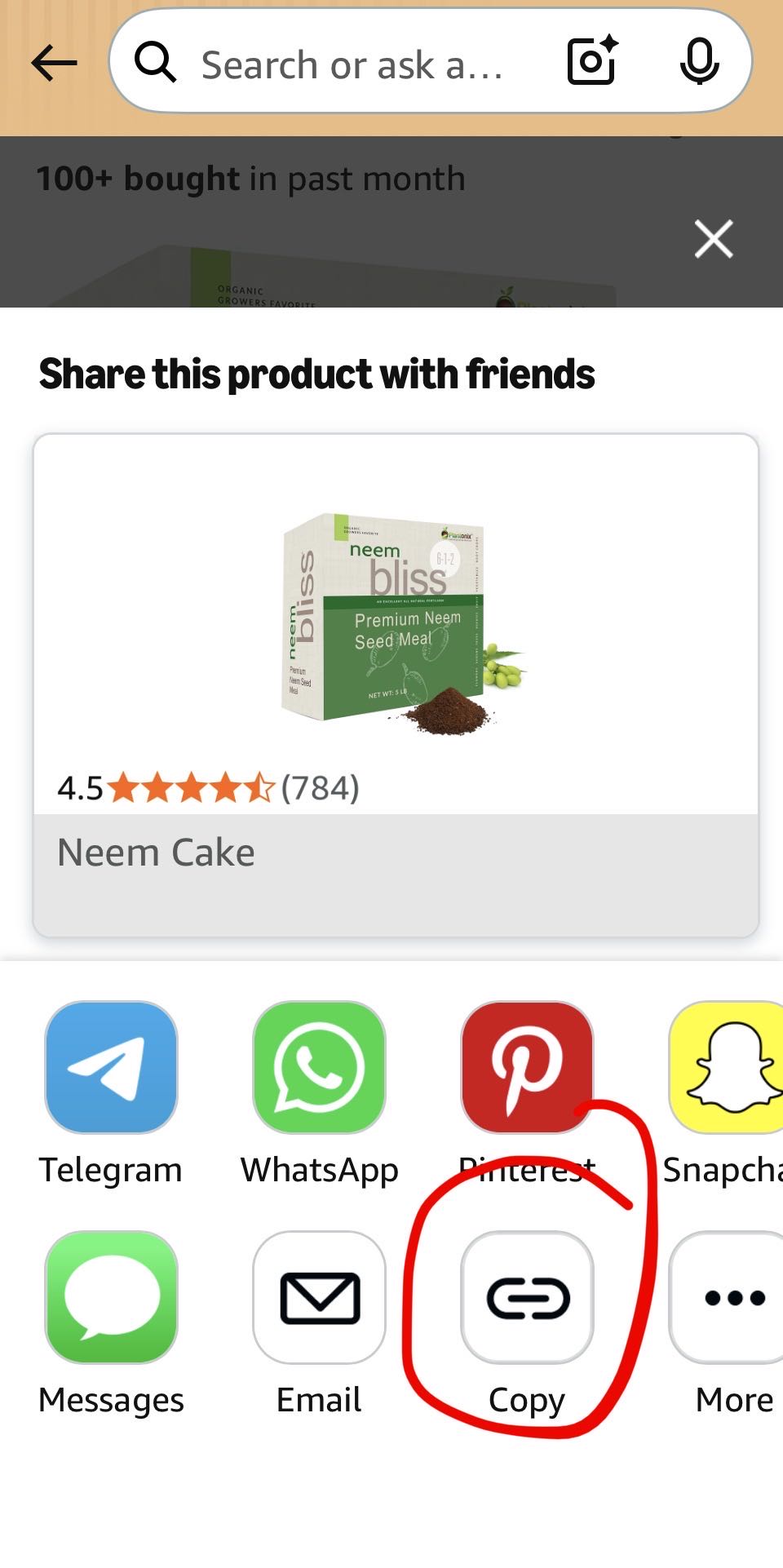This screenshot has width=783, height=1568.
Task: Open the Neem Cake product card
Action: pos(396,685)
